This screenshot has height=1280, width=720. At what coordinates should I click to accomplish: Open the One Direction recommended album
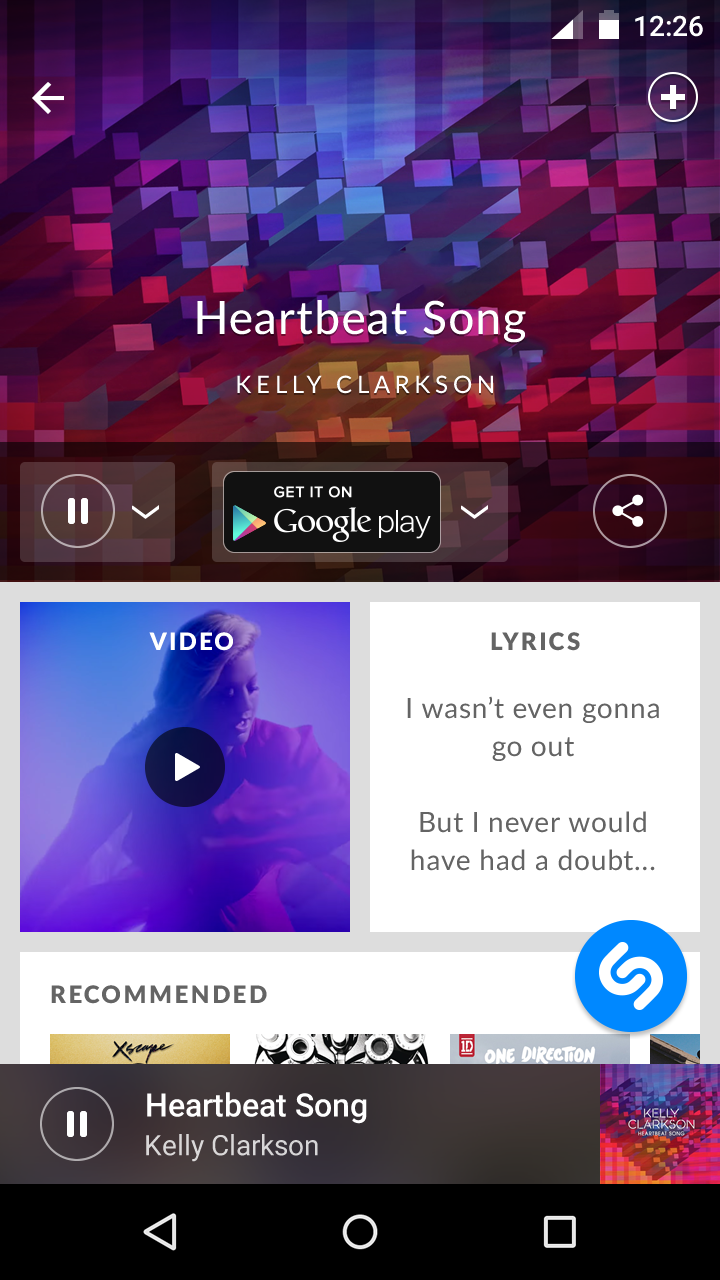click(540, 1048)
